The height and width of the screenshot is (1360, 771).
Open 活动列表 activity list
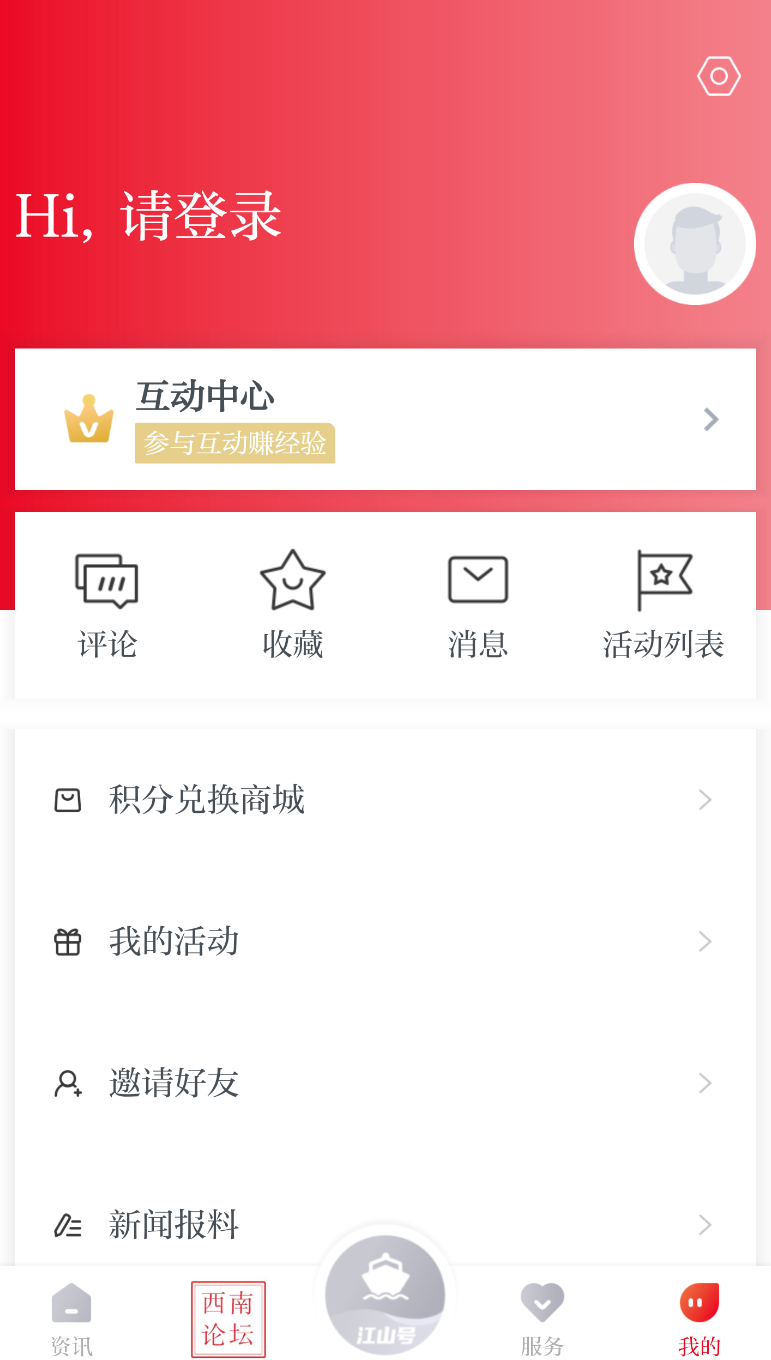(663, 606)
